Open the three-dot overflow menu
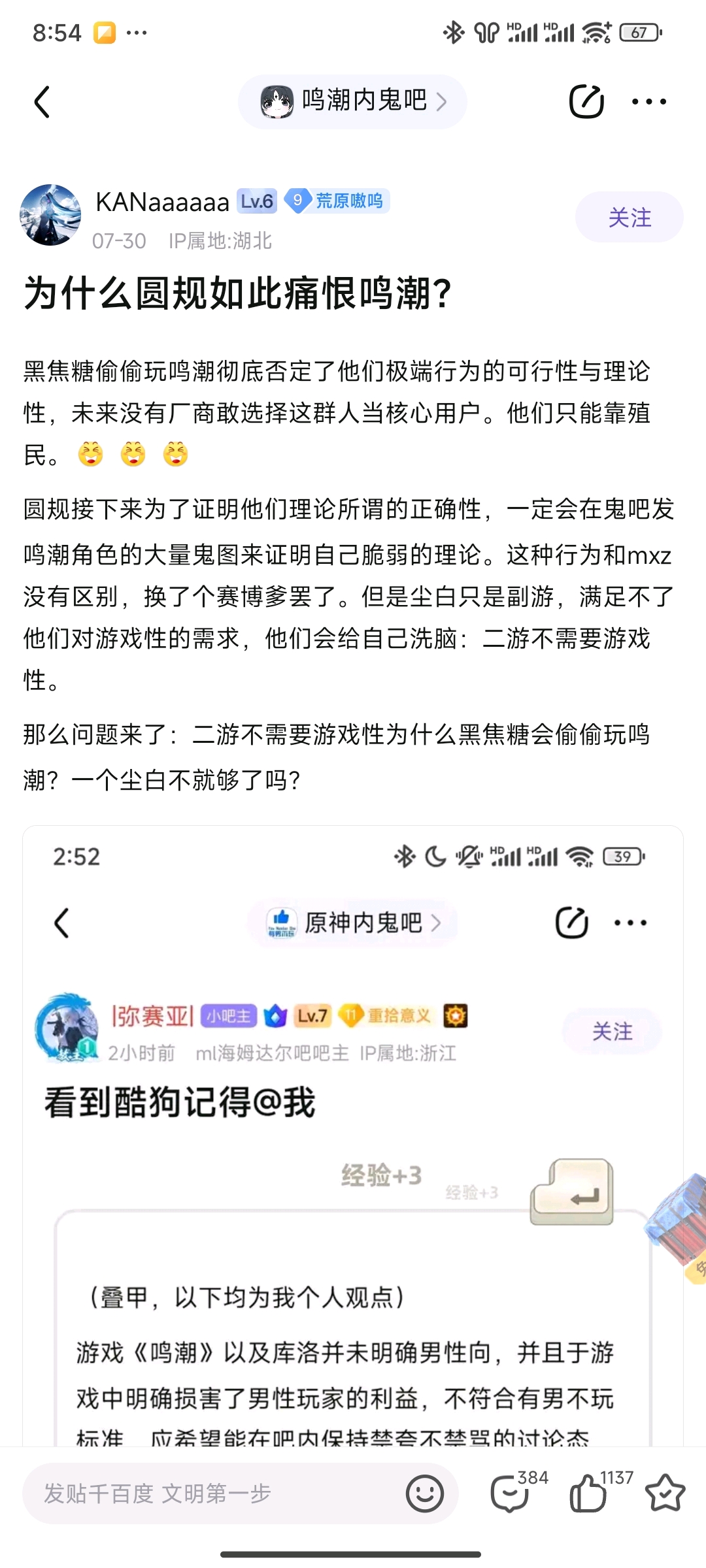The width and height of the screenshot is (706, 1568). (x=648, y=101)
